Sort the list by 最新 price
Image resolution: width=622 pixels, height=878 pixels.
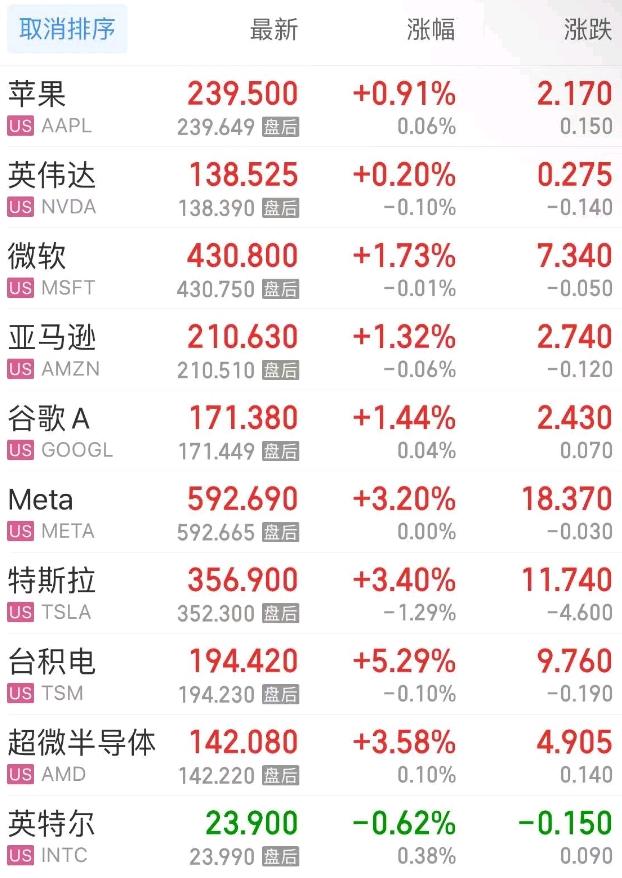coord(273,30)
